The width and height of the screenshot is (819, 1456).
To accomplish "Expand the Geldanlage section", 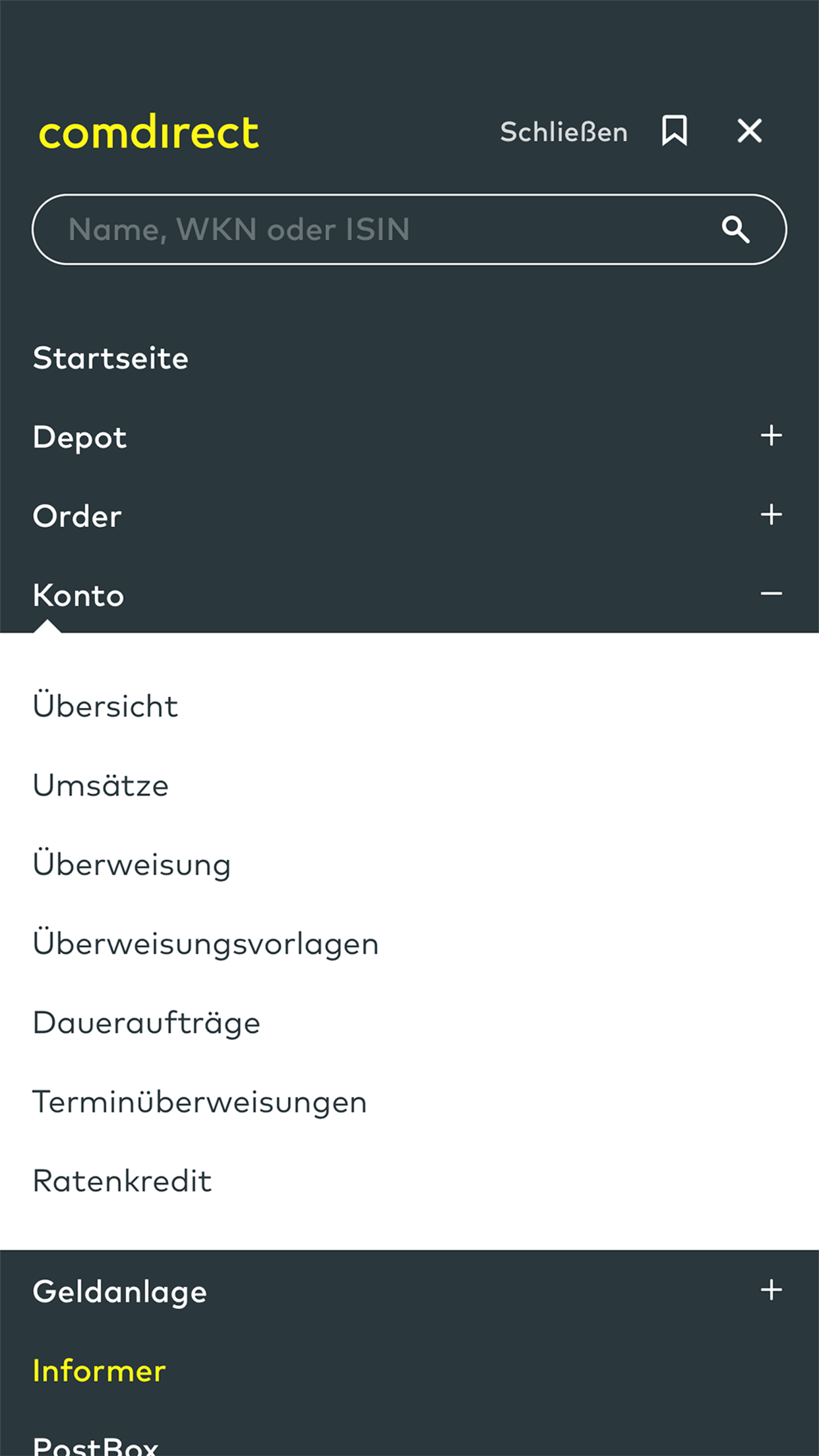I will point(771,1290).
